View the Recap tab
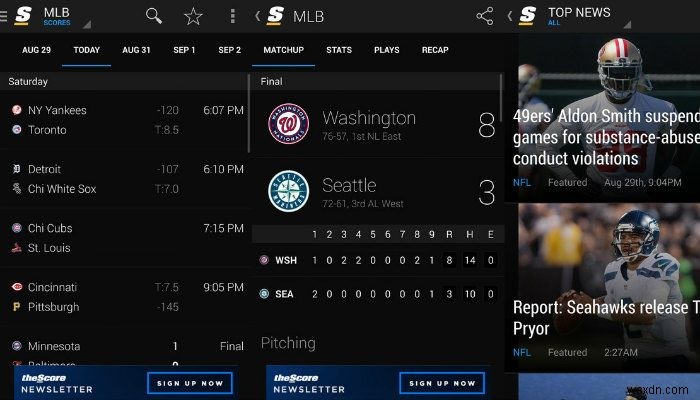The width and height of the screenshot is (700, 400). tap(435, 50)
